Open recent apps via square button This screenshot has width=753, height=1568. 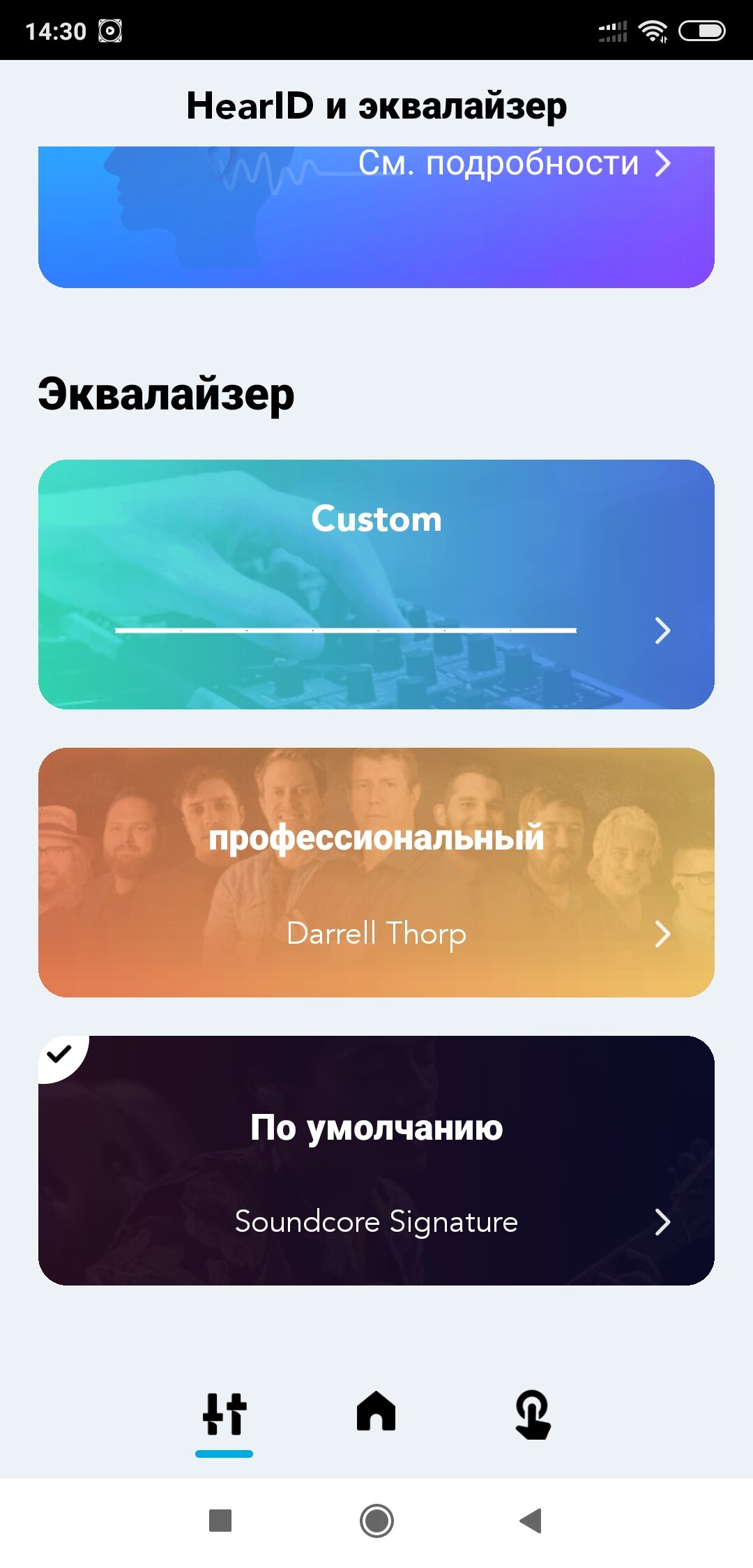pyautogui.click(x=220, y=1521)
